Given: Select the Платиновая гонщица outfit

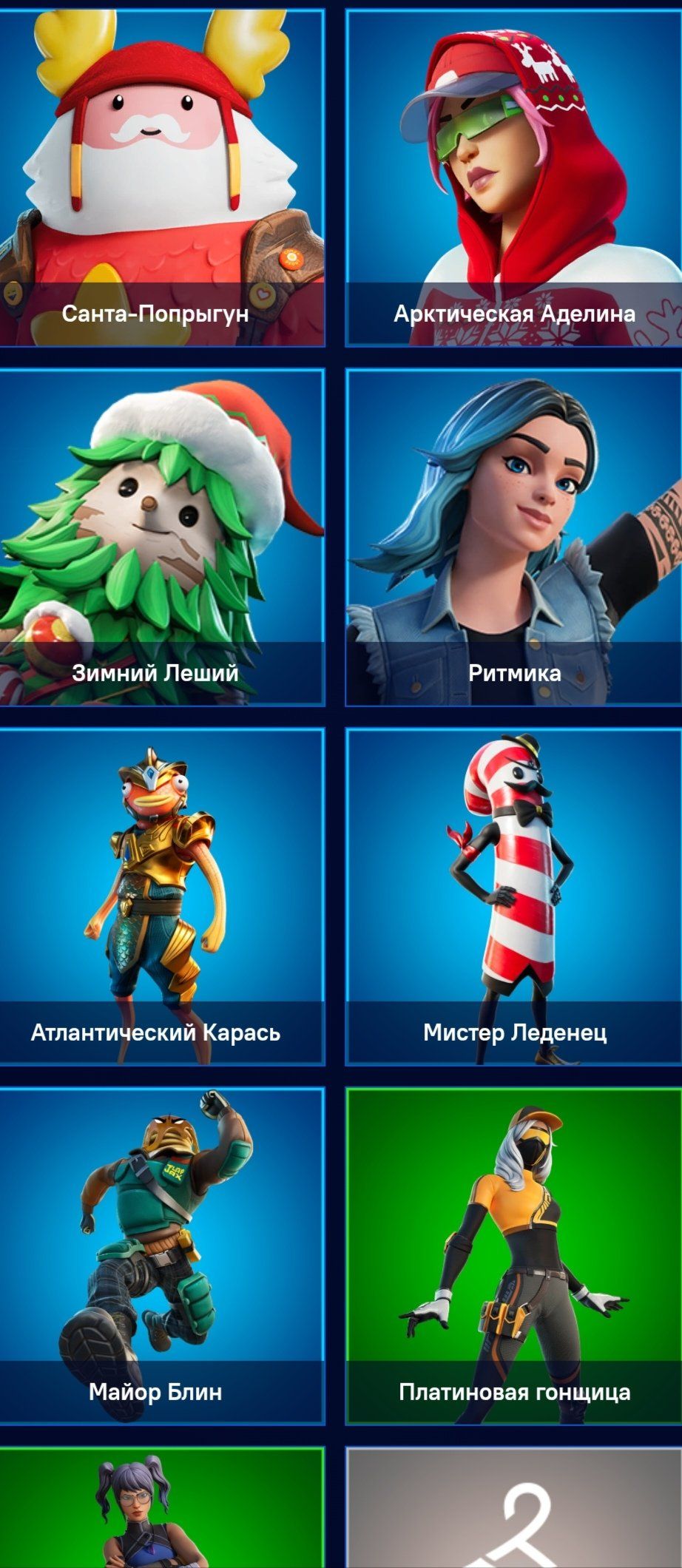Looking at the screenshot, I should (x=513, y=1256).
